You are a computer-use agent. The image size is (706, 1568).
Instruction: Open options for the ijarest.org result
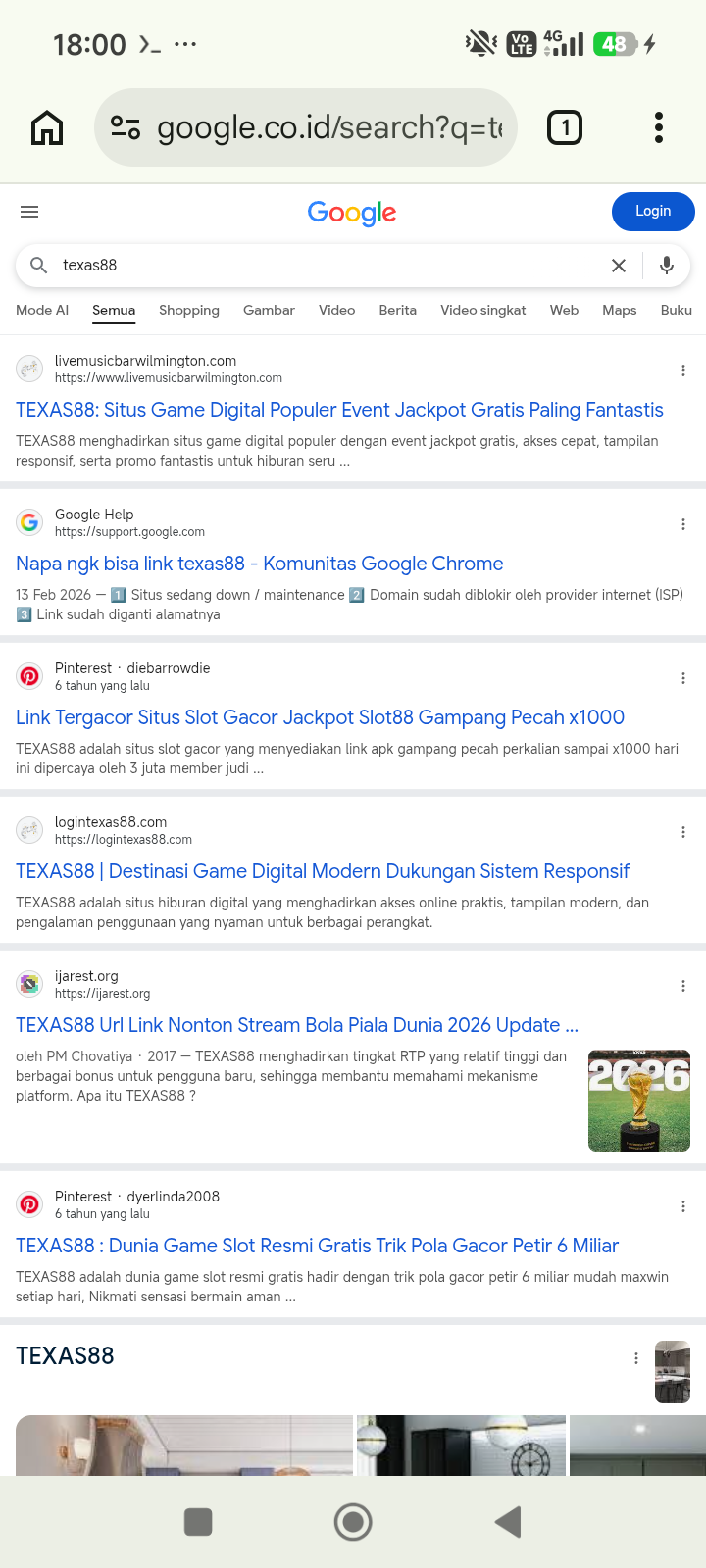683,986
